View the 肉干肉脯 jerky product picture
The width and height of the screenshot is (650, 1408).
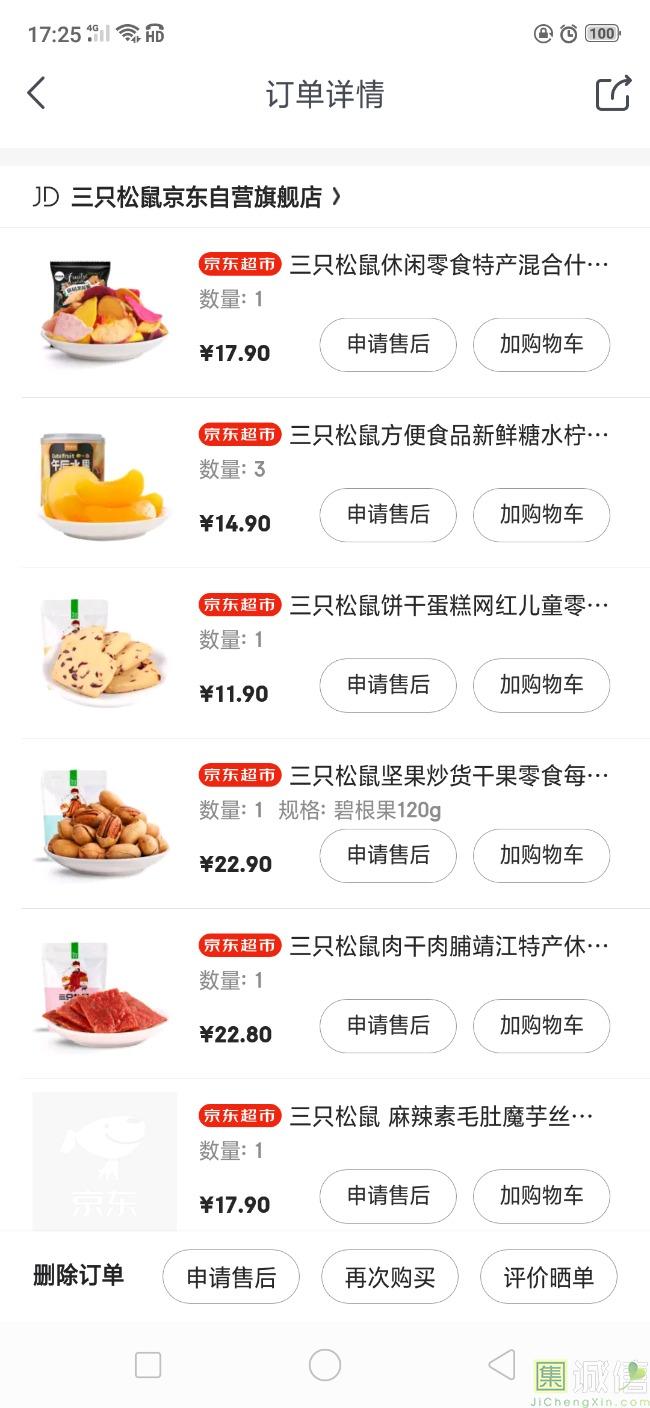pyautogui.click(x=104, y=992)
